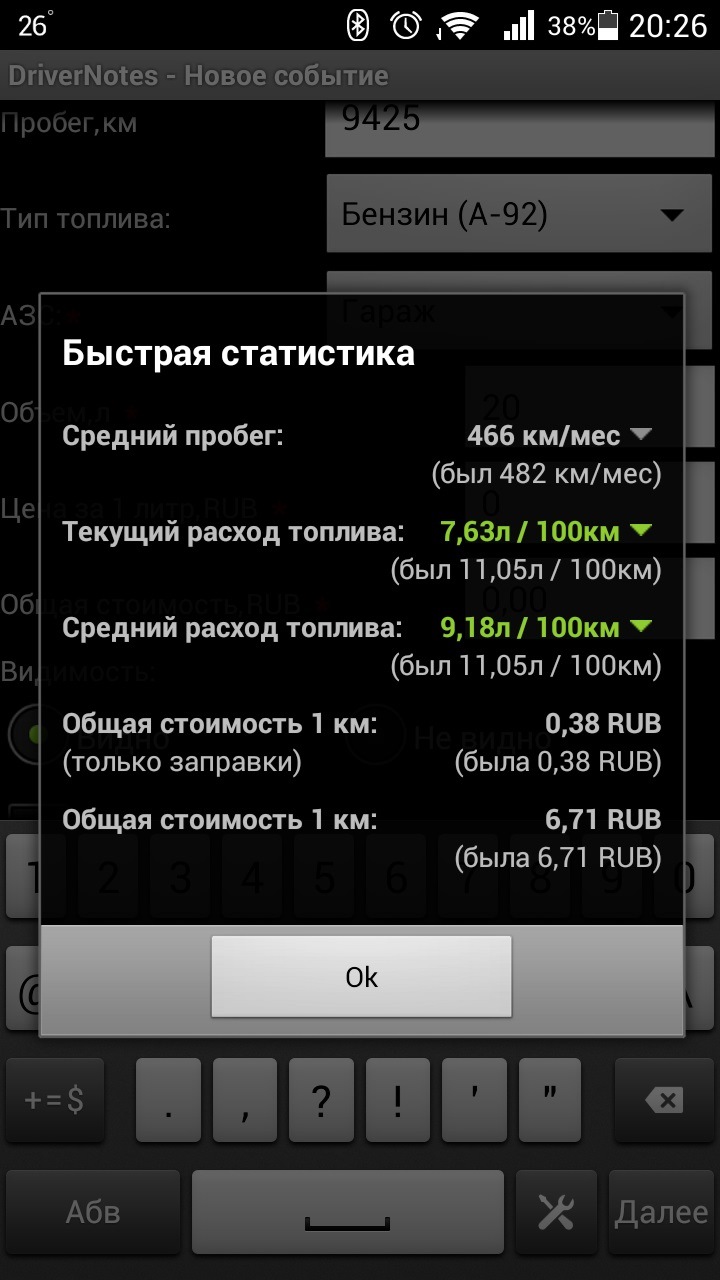
Task: Switch keyboard to Абв letters layout
Action: (93, 1212)
